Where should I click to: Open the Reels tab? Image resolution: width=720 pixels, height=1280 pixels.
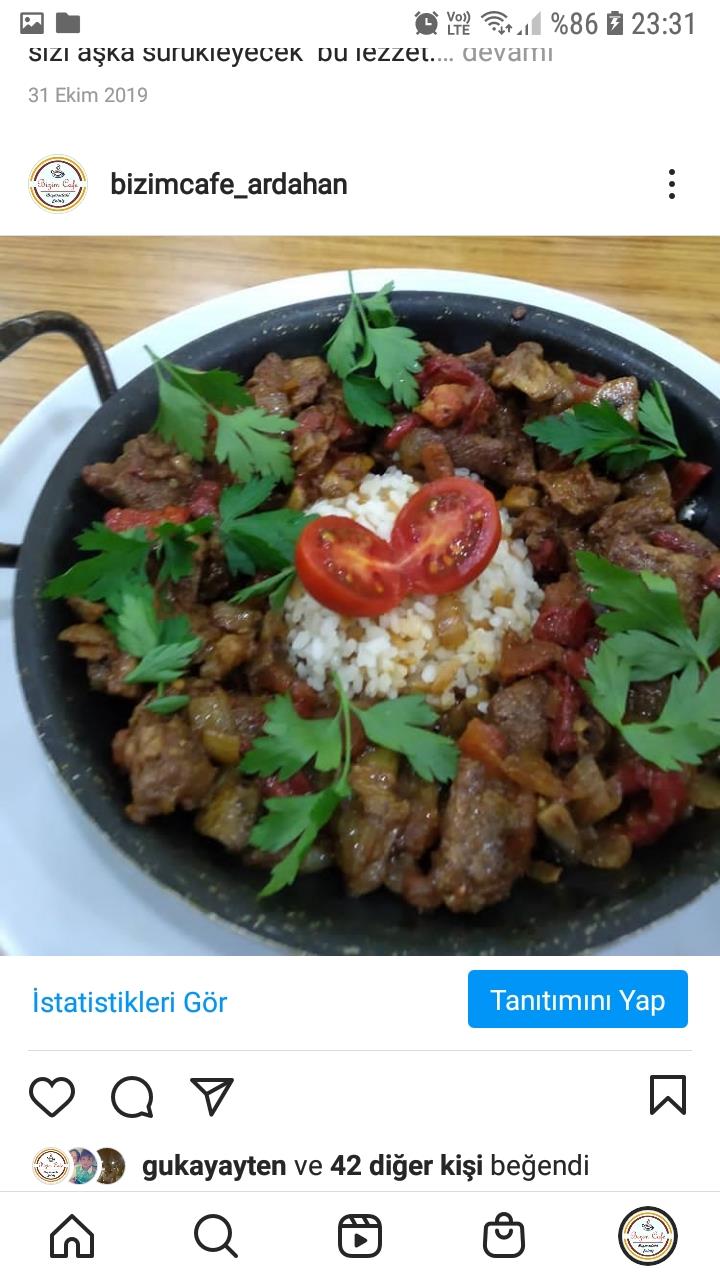tap(360, 1236)
